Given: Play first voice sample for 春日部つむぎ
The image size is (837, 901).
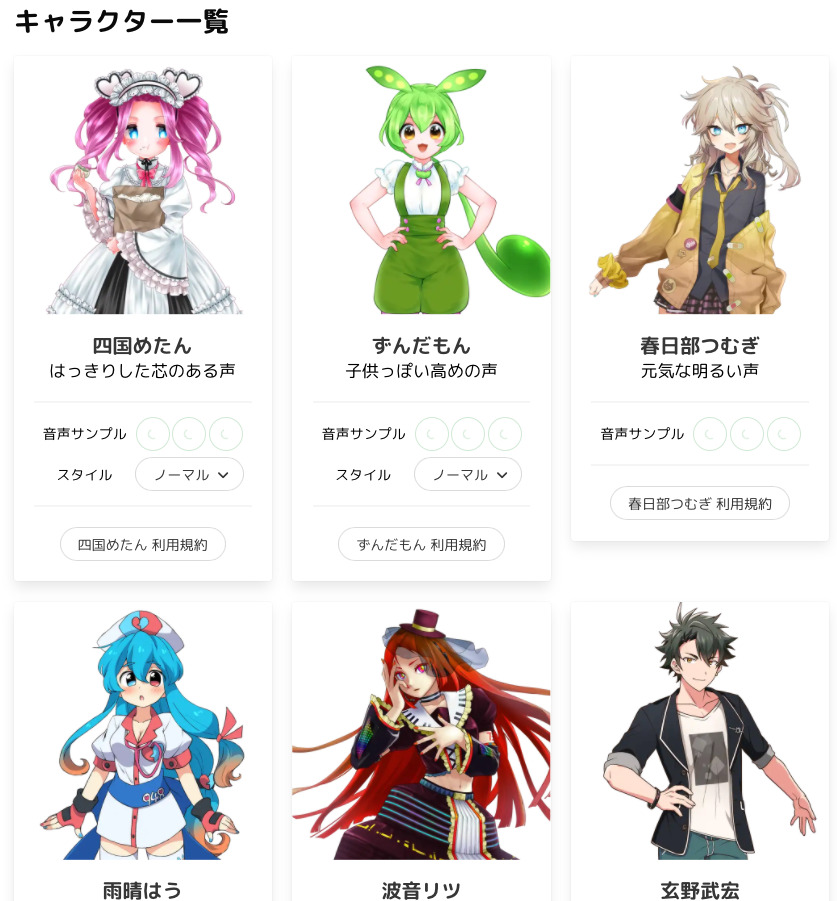Looking at the screenshot, I should [710, 434].
